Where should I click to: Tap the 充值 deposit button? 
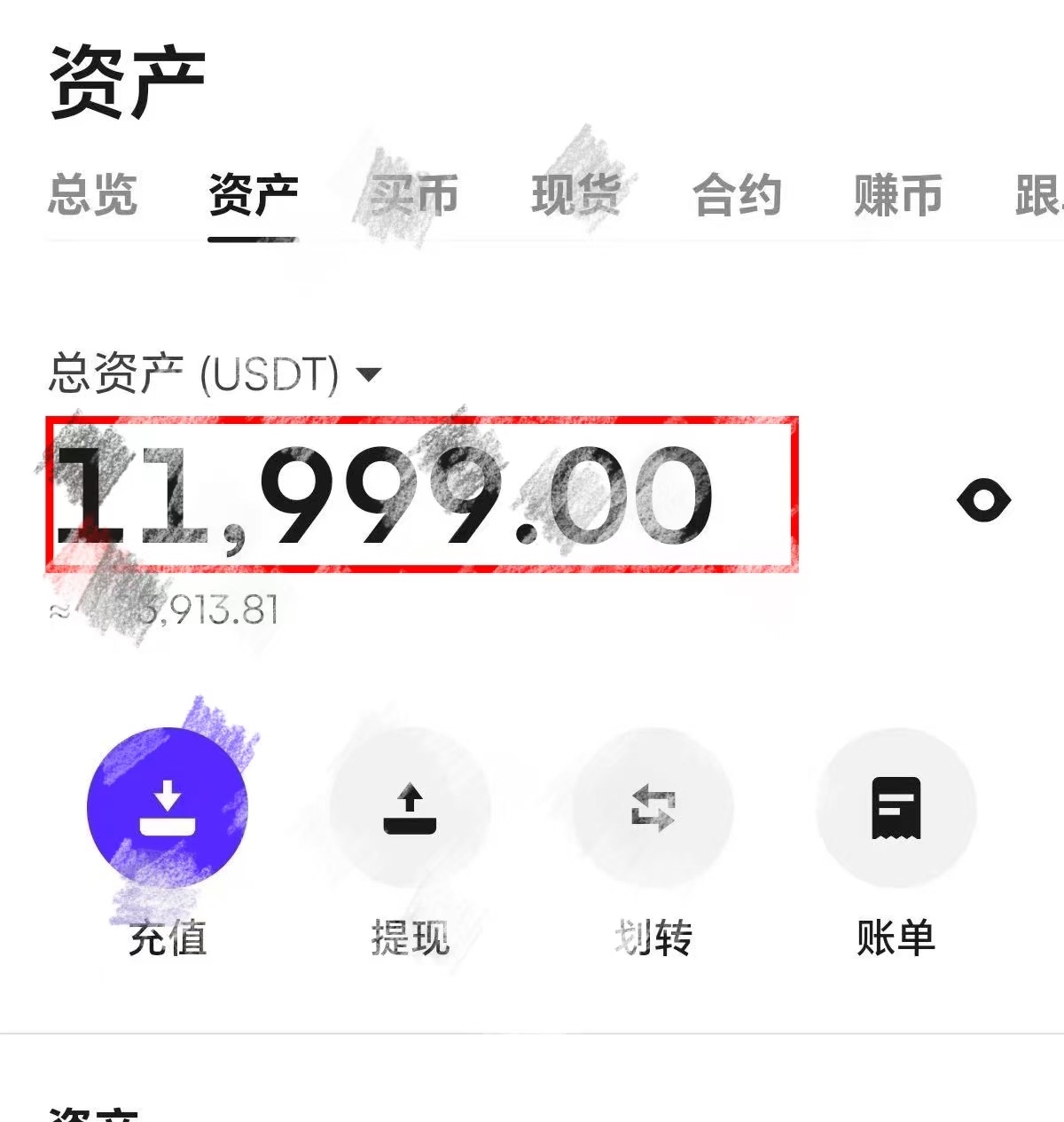[167, 808]
